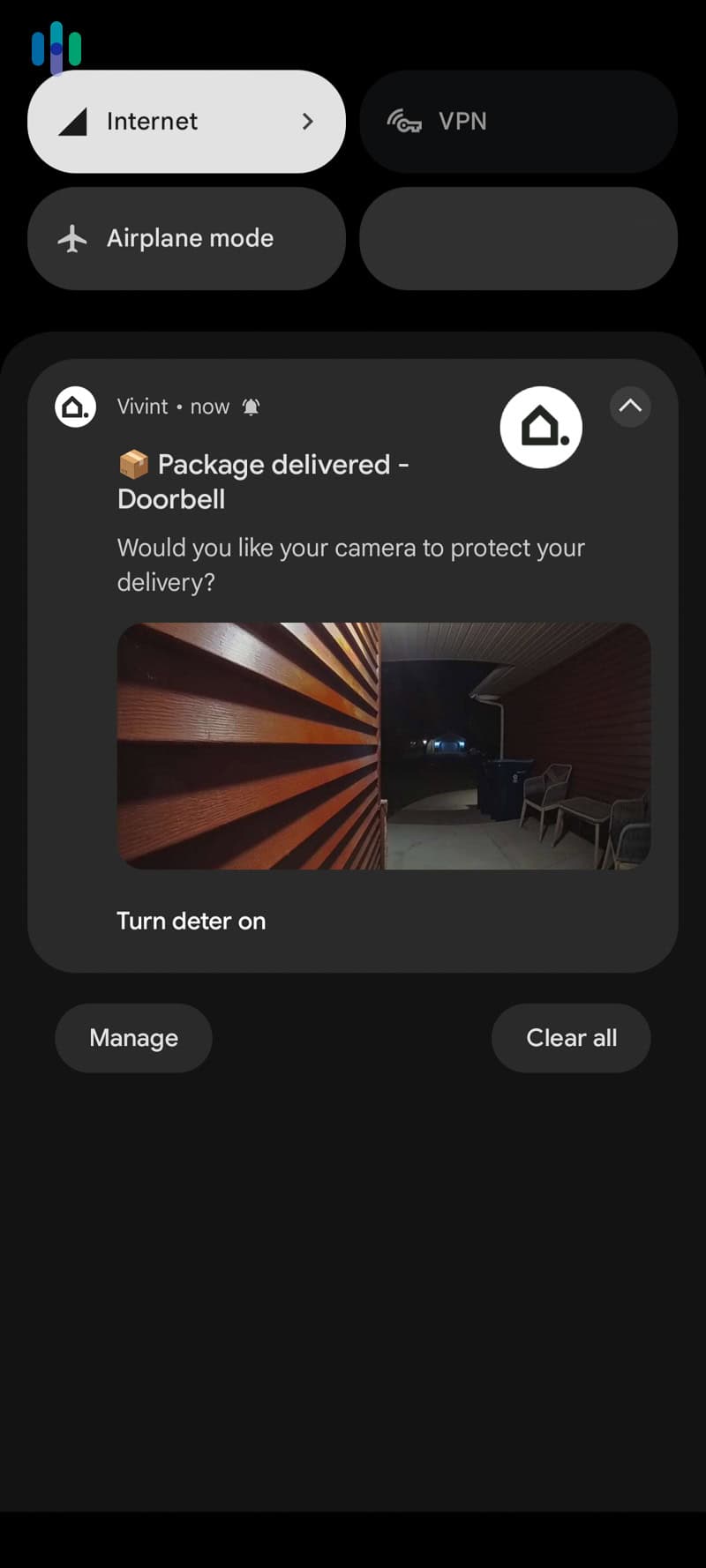Screen dimensions: 706x1568
Task: Open notification Manage settings
Action: (x=133, y=1038)
